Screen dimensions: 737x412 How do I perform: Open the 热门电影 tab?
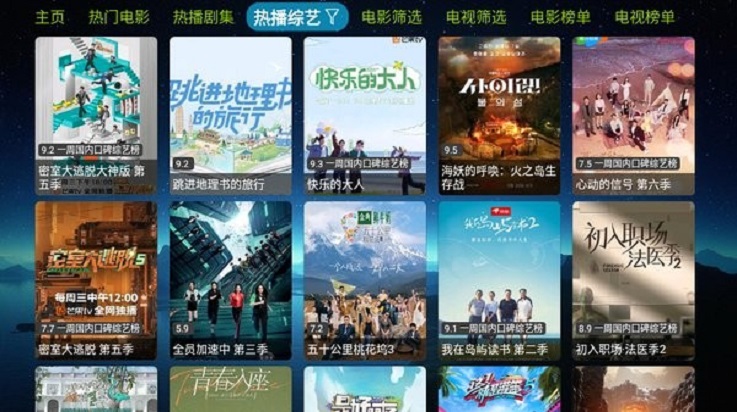pos(118,17)
